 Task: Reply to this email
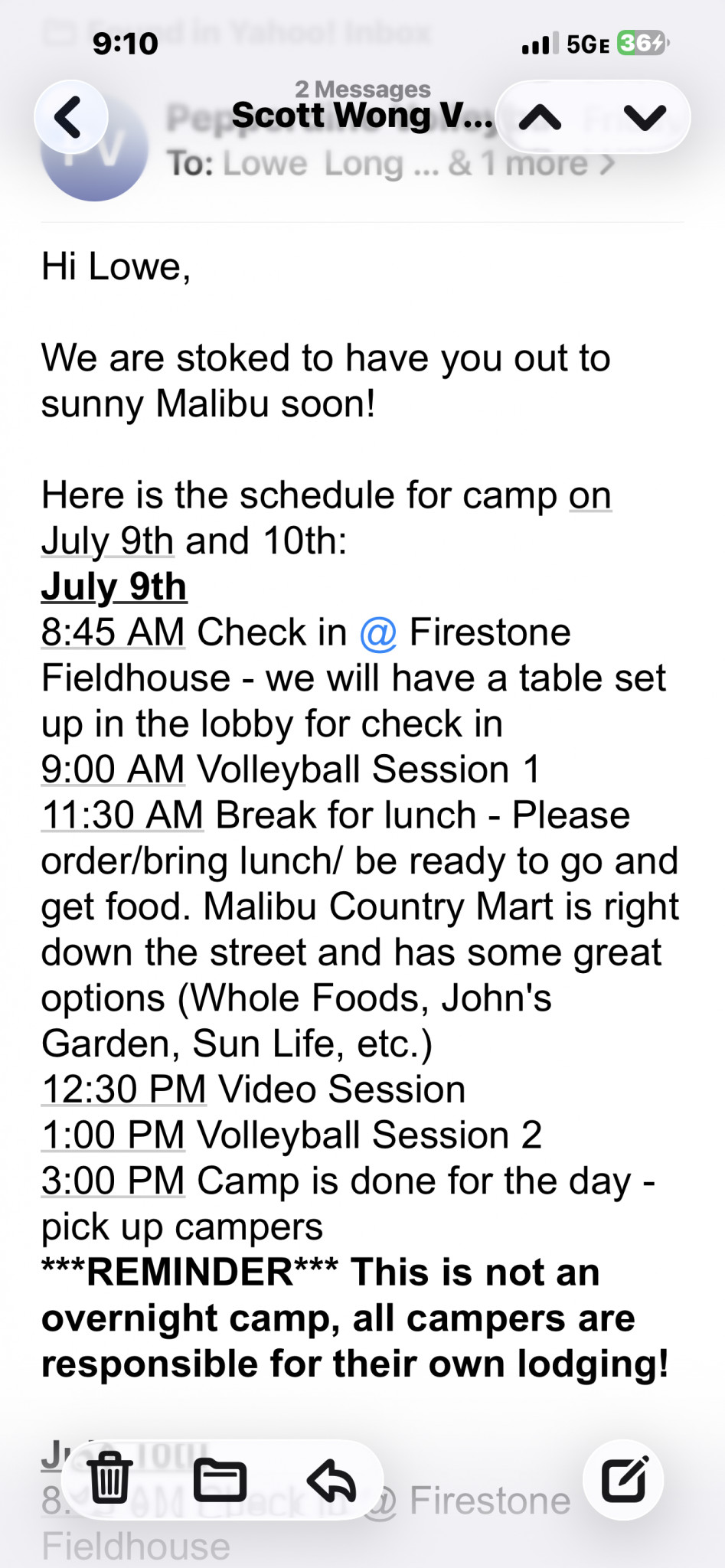pyautogui.click(x=332, y=1479)
